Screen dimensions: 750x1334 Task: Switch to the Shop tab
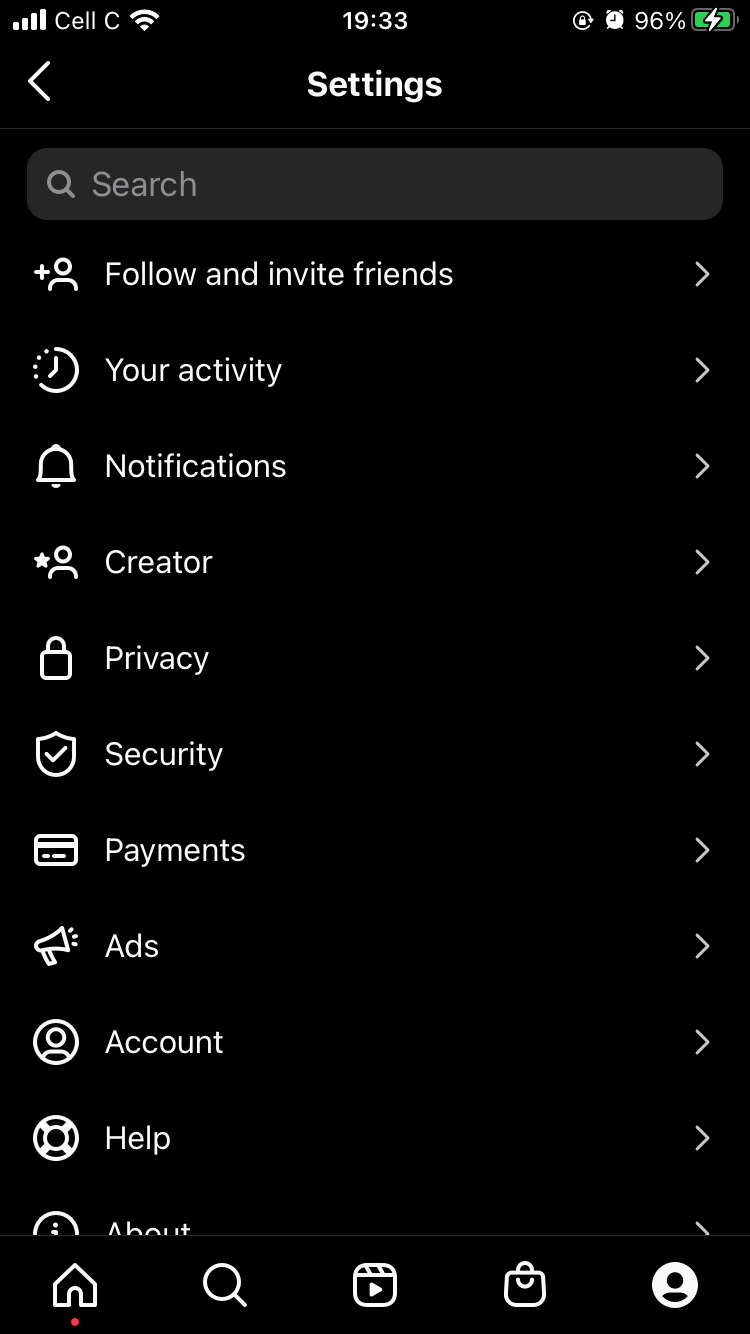tap(525, 1285)
